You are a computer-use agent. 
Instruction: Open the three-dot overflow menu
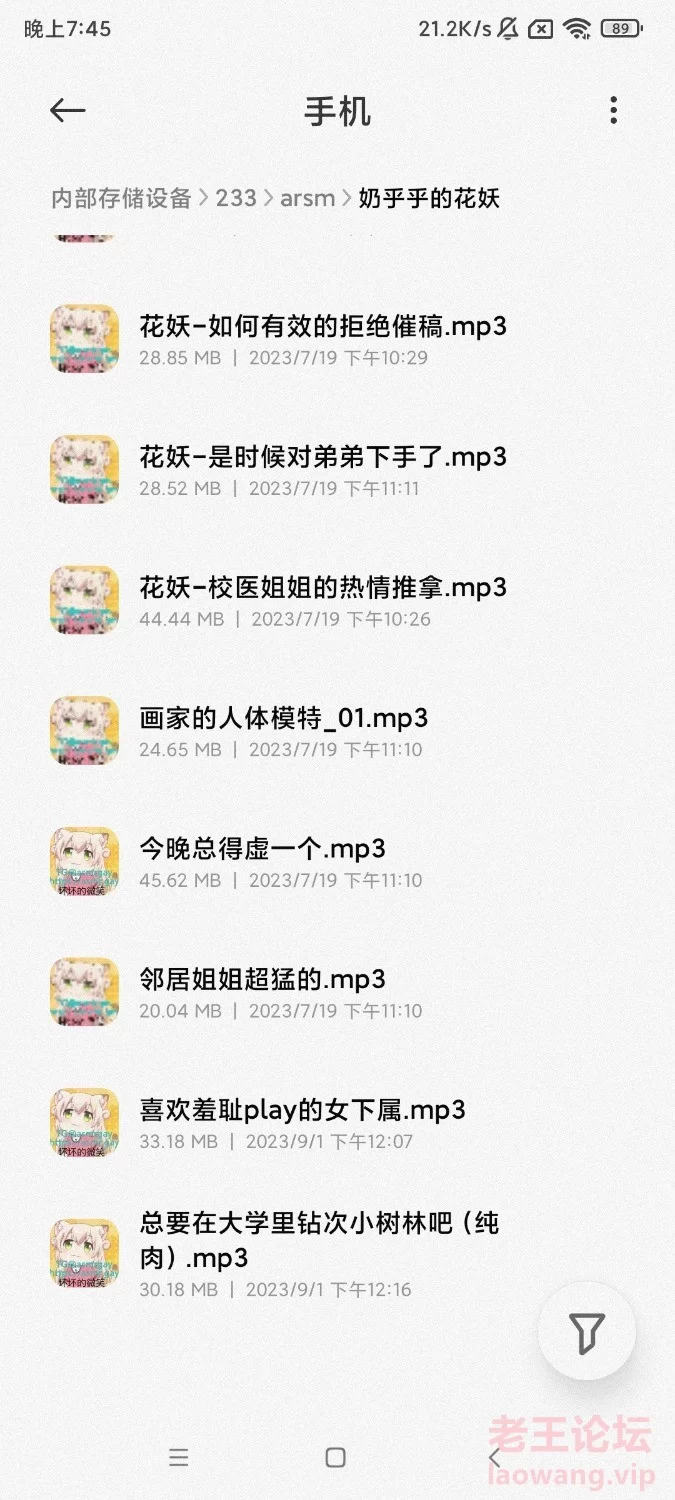point(613,111)
